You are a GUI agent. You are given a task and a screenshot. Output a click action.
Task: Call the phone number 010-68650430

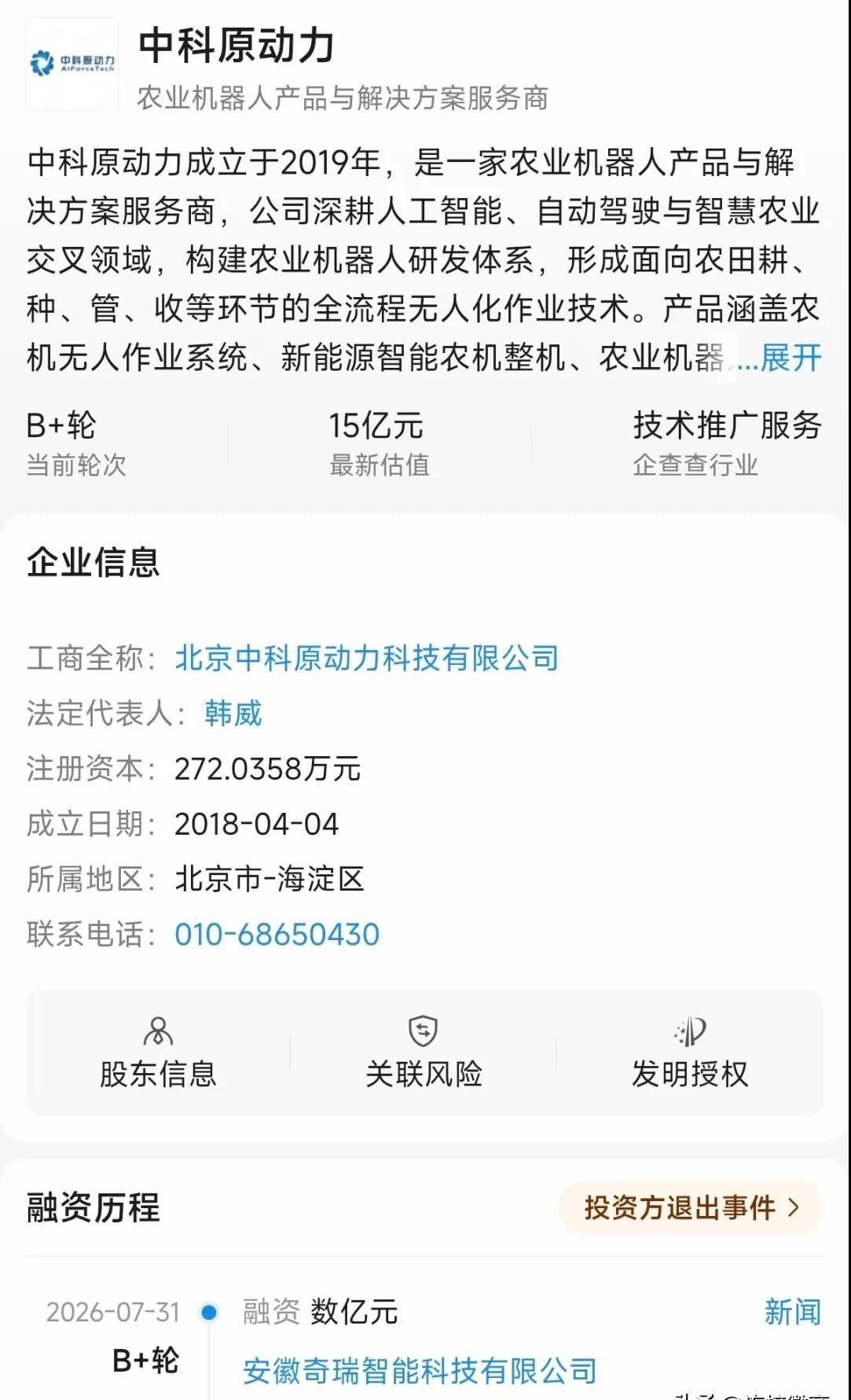click(277, 934)
